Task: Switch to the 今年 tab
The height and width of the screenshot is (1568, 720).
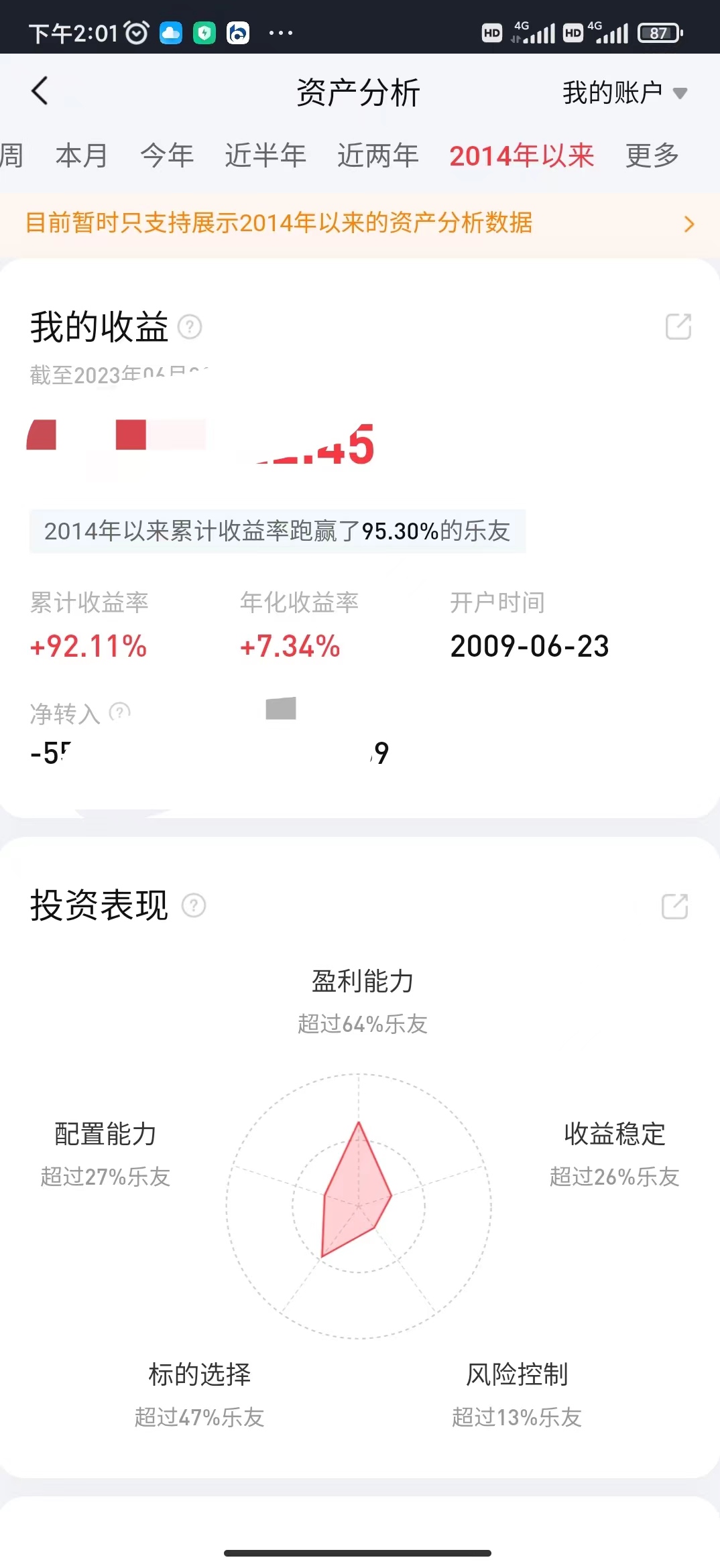Action: tap(167, 155)
